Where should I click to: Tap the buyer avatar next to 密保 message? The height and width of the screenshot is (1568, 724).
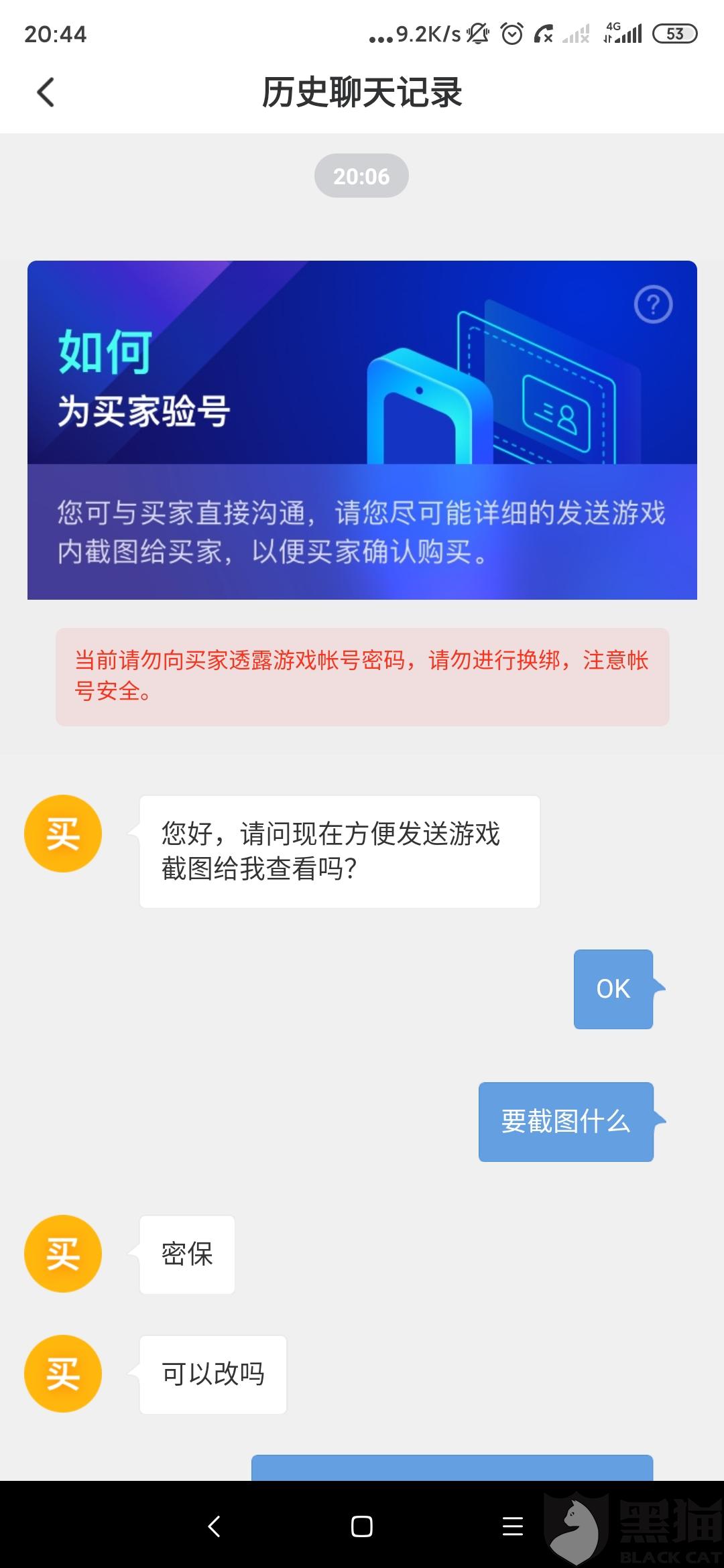pos(62,1254)
